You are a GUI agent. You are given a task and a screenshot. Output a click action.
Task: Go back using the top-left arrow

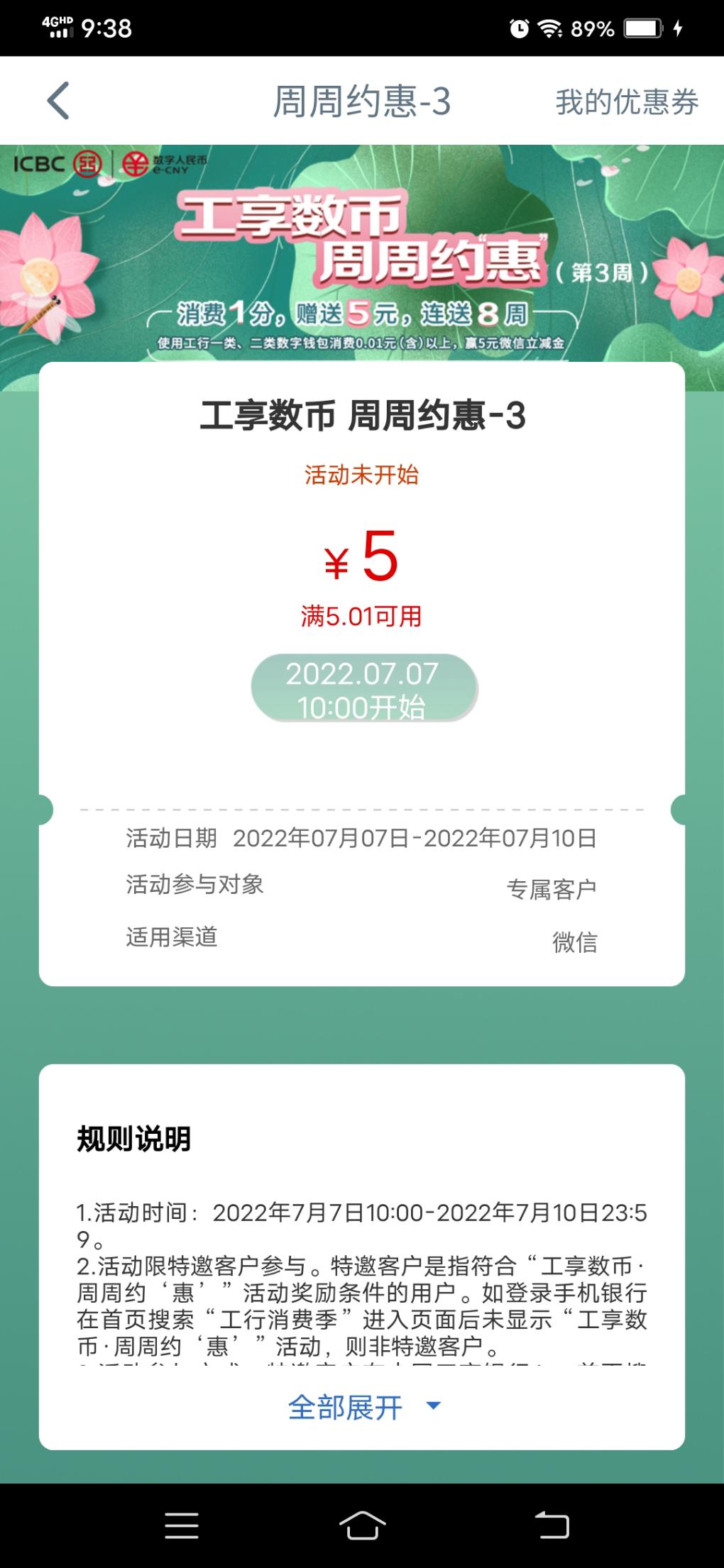click(58, 101)
